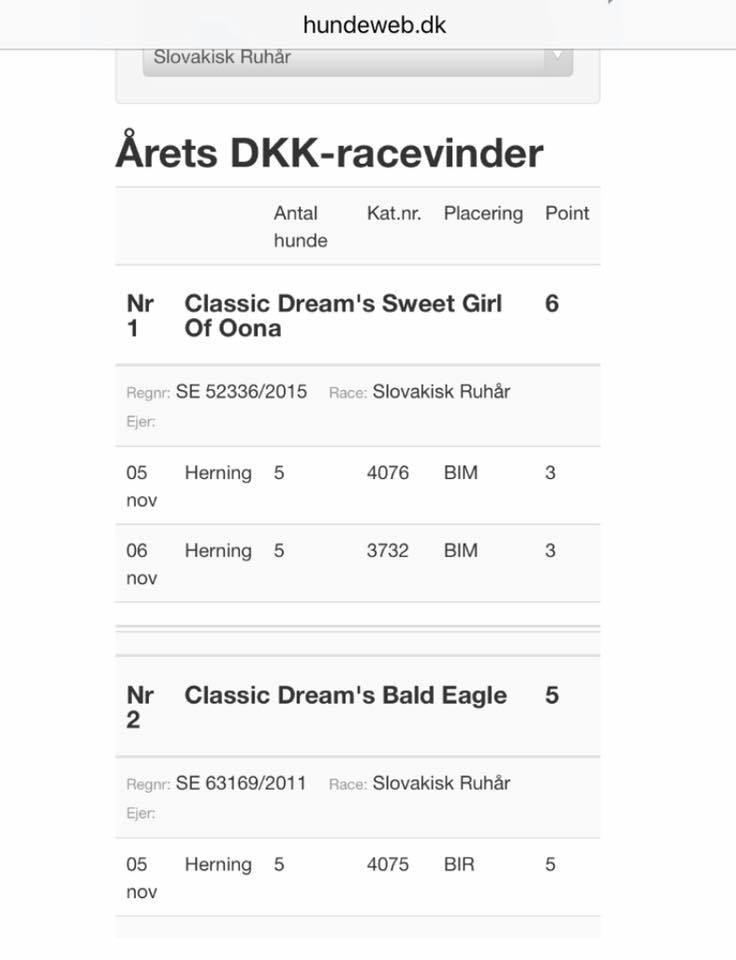The width and height of the screenshot is (736, 960).
Task: Tap the hundeweb.dk address bar
Action: pyautogui.click(x=374, y=24)
